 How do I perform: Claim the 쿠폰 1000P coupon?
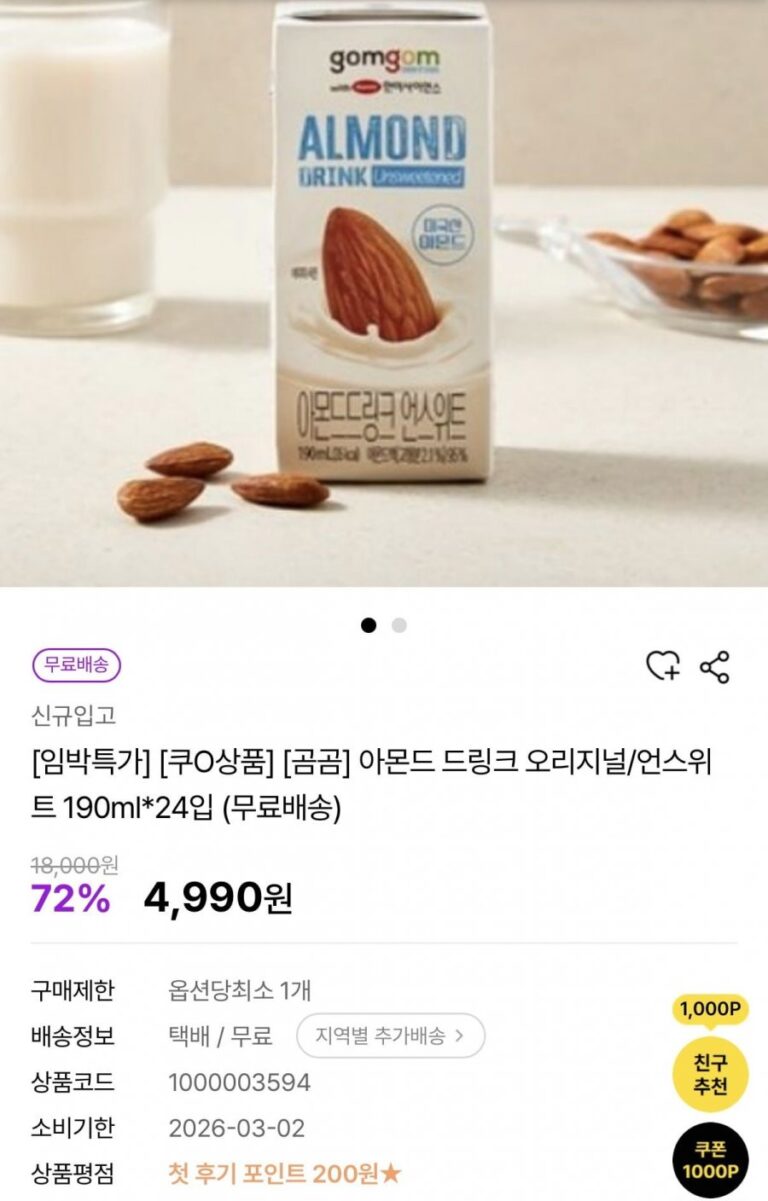(710, 1160)
